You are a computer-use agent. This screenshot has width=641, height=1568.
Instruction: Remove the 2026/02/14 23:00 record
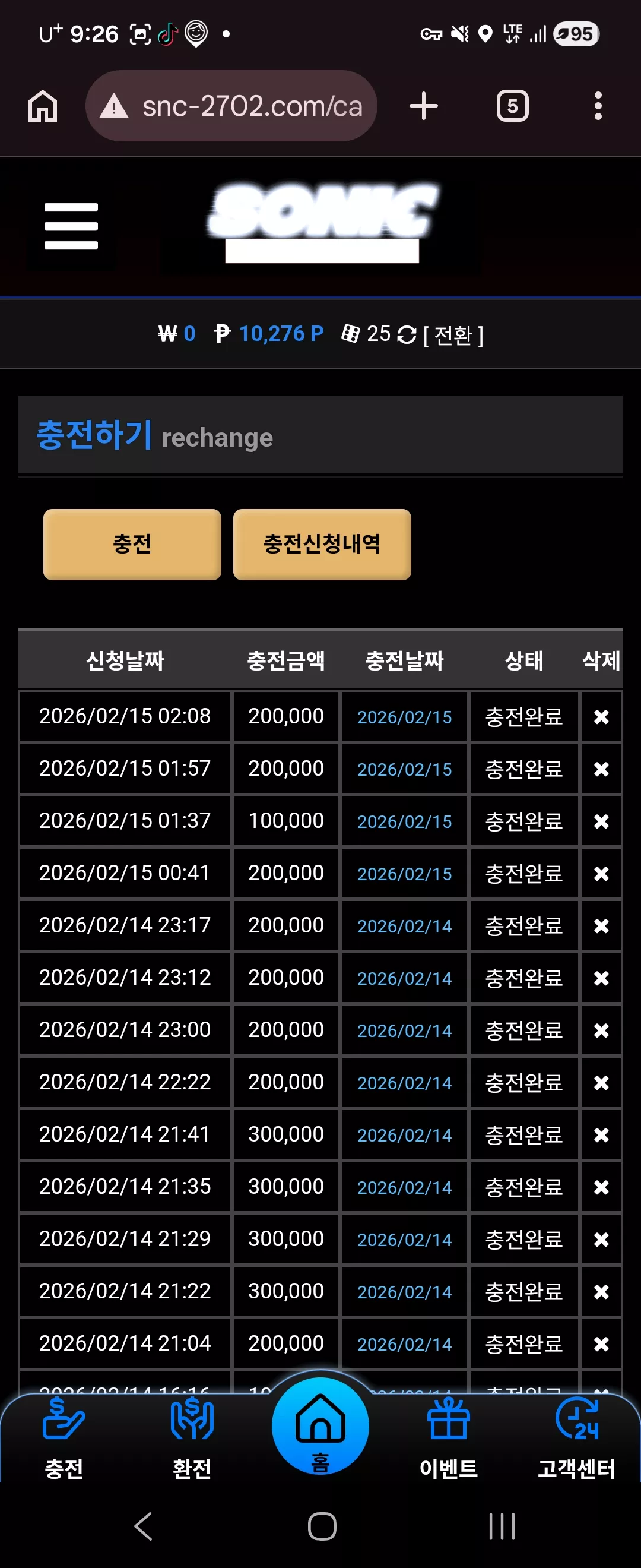pyautogui.click(x=601, y=1030)
